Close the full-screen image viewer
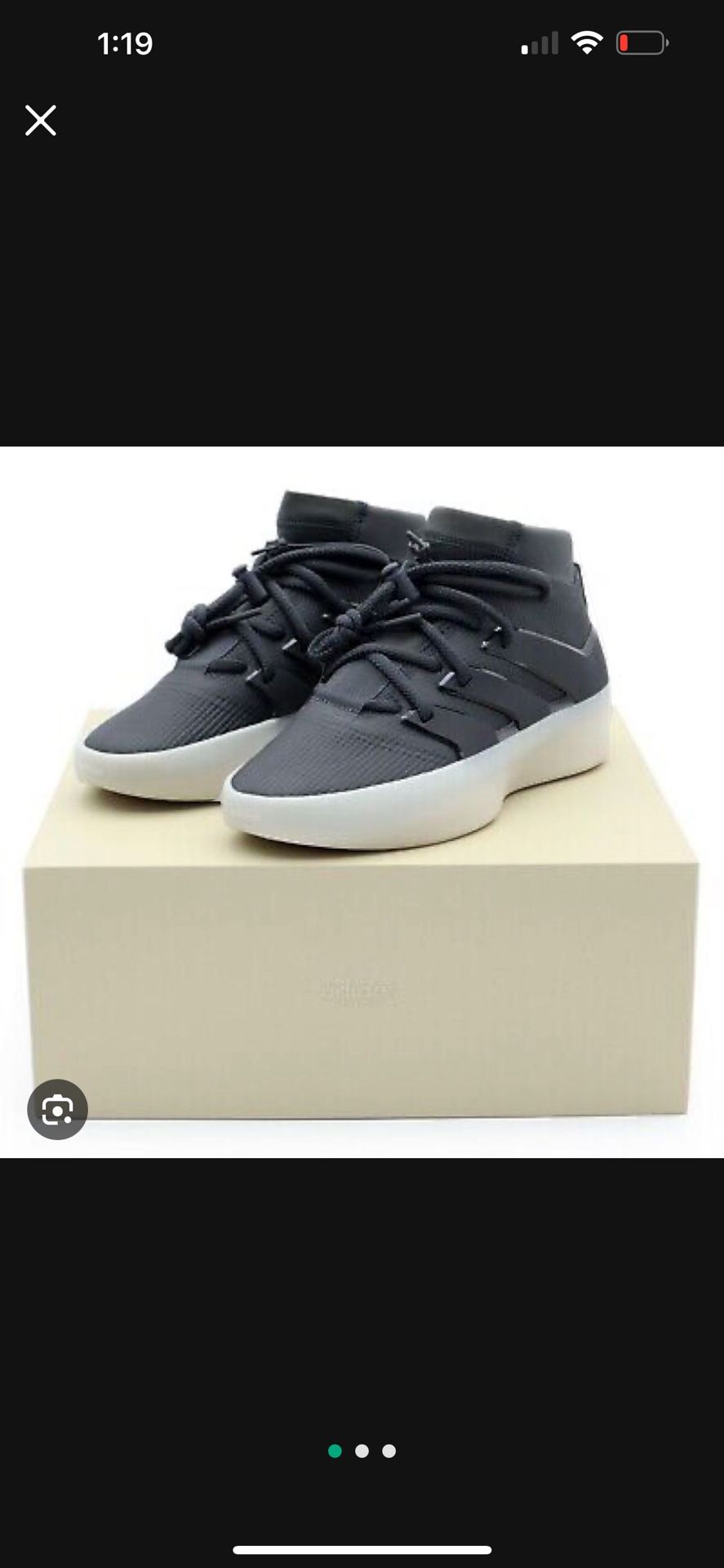The image size is (724, 1568). [x=40, y=120]
